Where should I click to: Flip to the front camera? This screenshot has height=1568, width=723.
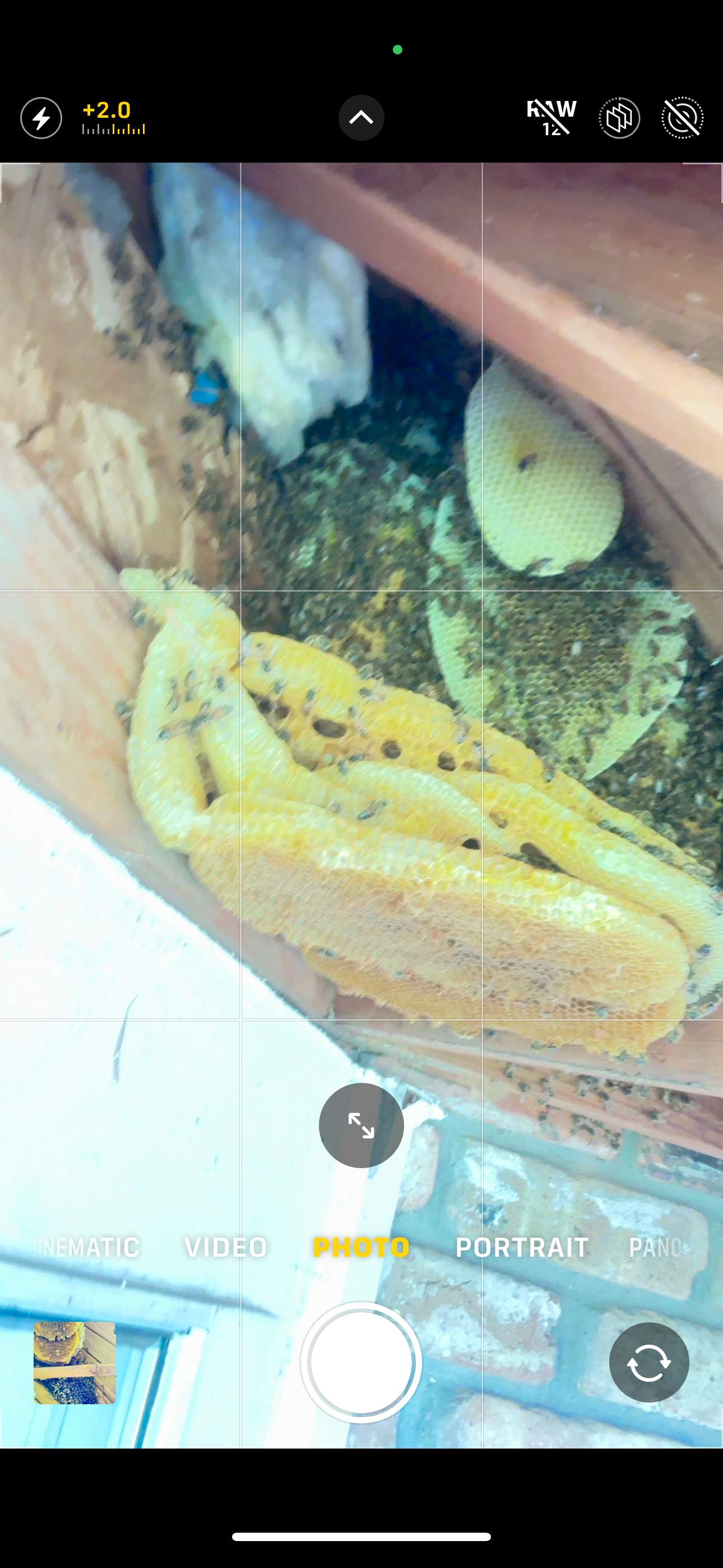[x=649, y=1362]
